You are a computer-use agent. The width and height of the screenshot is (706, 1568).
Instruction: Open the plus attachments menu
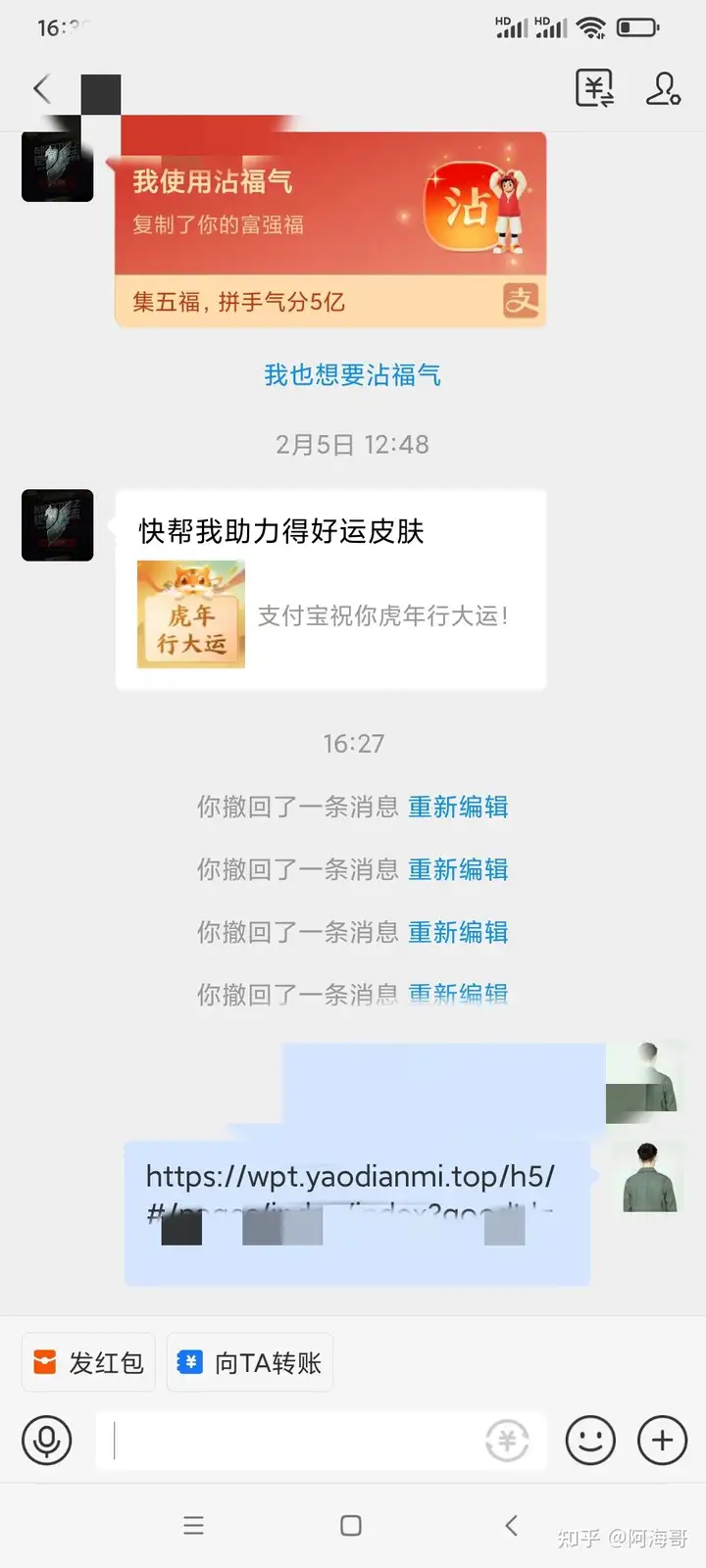pyautogui.click(x=663, y=1441)
